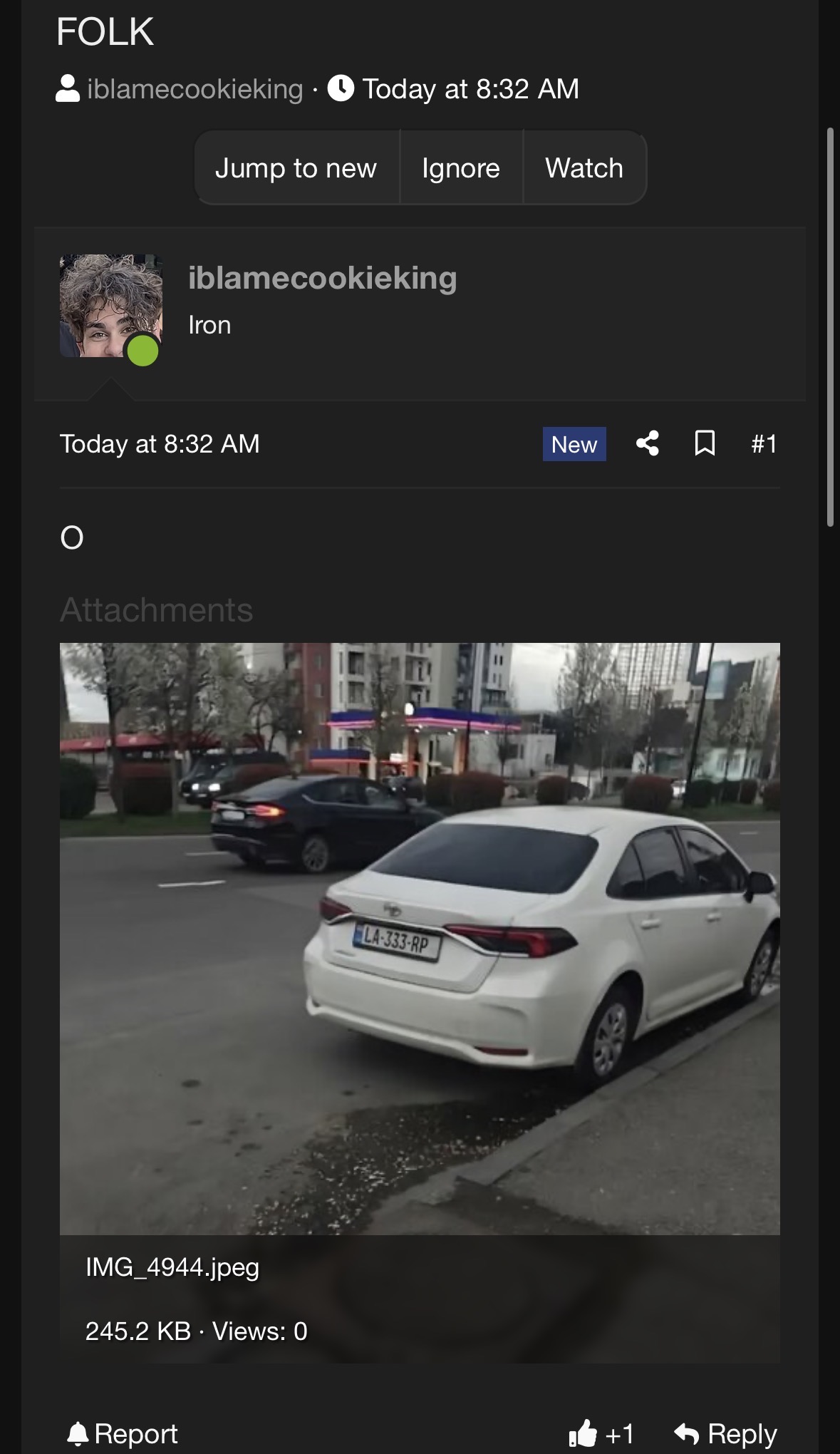The height and width of the screenshot is (1454, 840).
Task: Open thread start time link
Action: pyautogui.click(x=470, y=89)
